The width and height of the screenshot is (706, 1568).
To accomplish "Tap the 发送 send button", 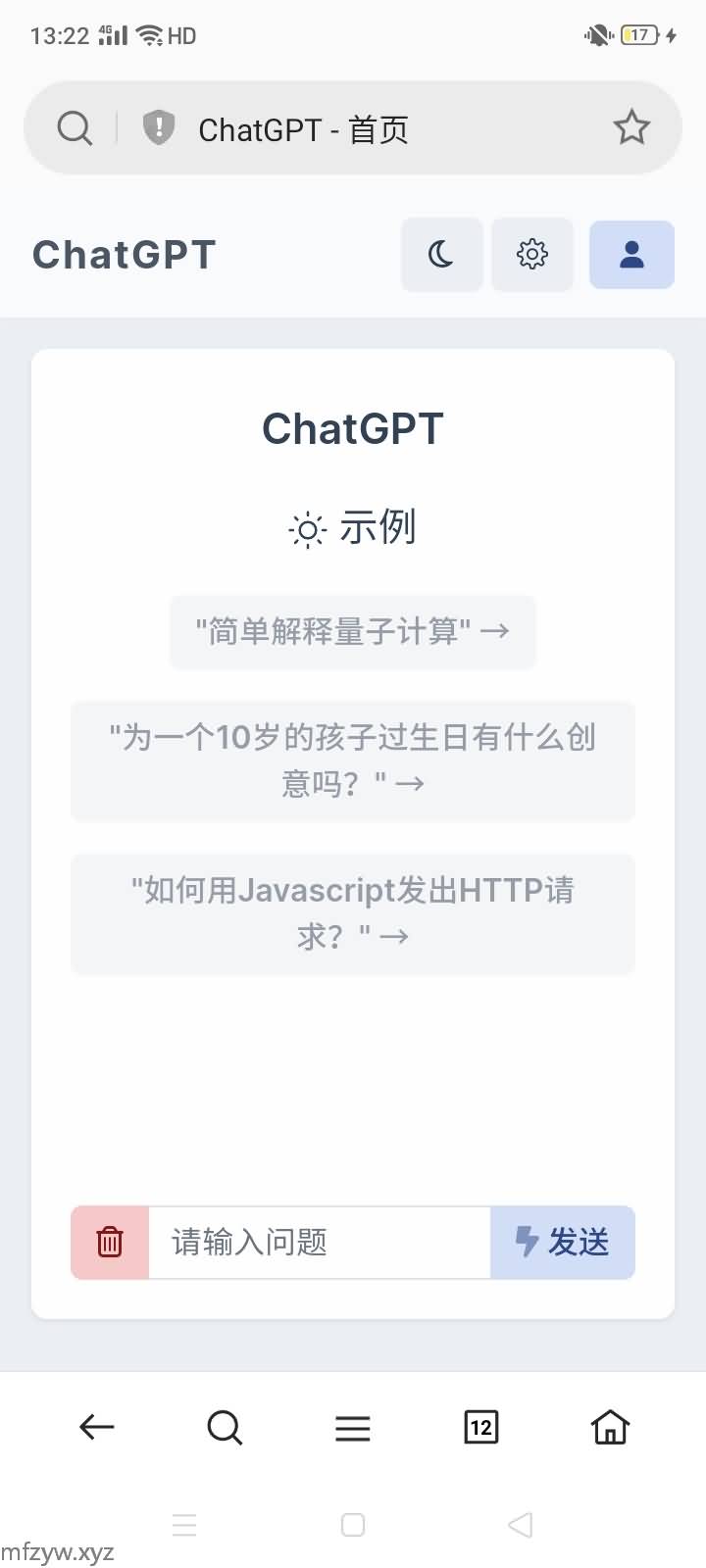I will (563, 1243).
